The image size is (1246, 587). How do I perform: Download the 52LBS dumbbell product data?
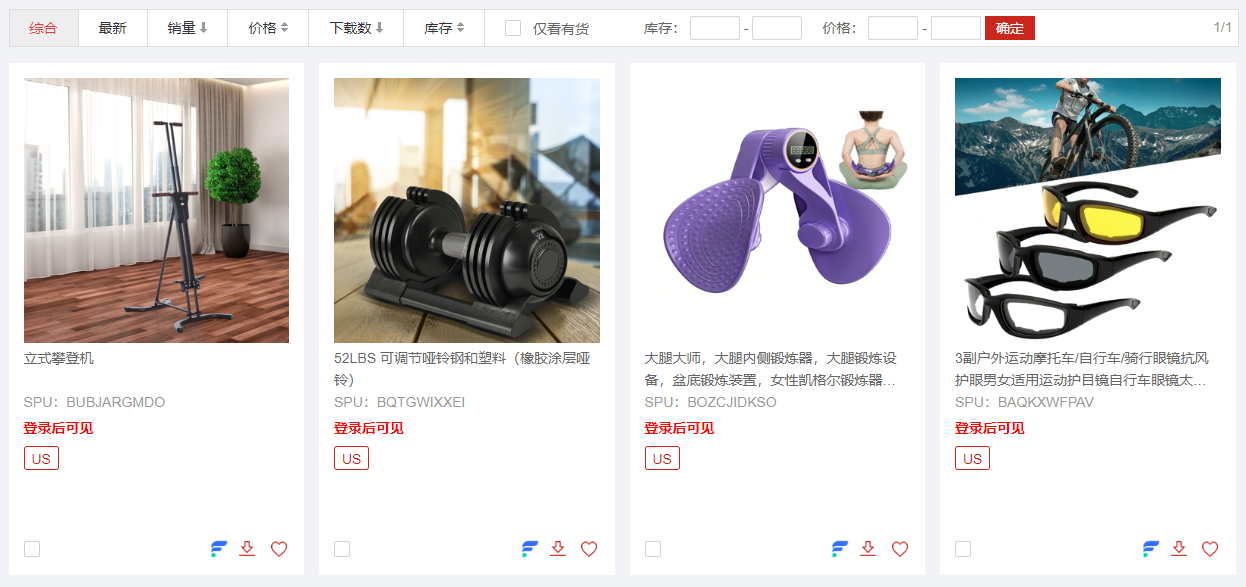(x=558, y=549)
